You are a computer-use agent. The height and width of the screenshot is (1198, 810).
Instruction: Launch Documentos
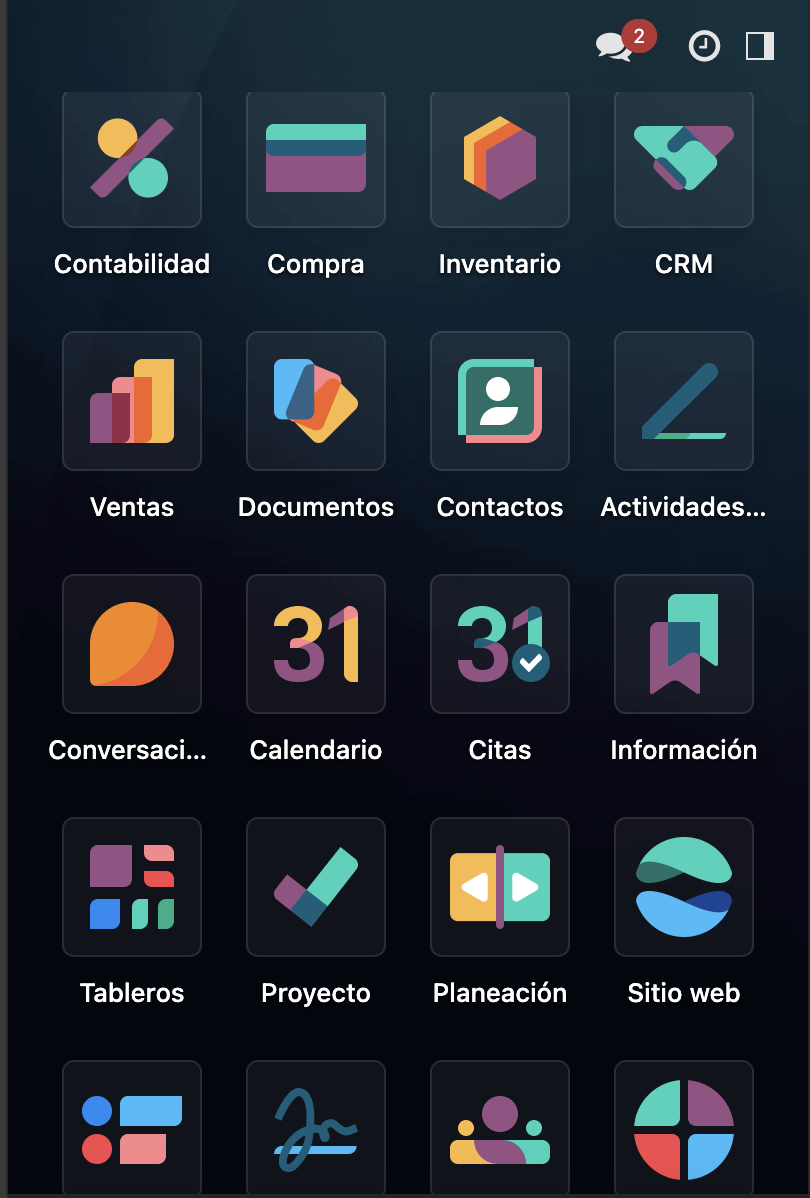(316, 401)
